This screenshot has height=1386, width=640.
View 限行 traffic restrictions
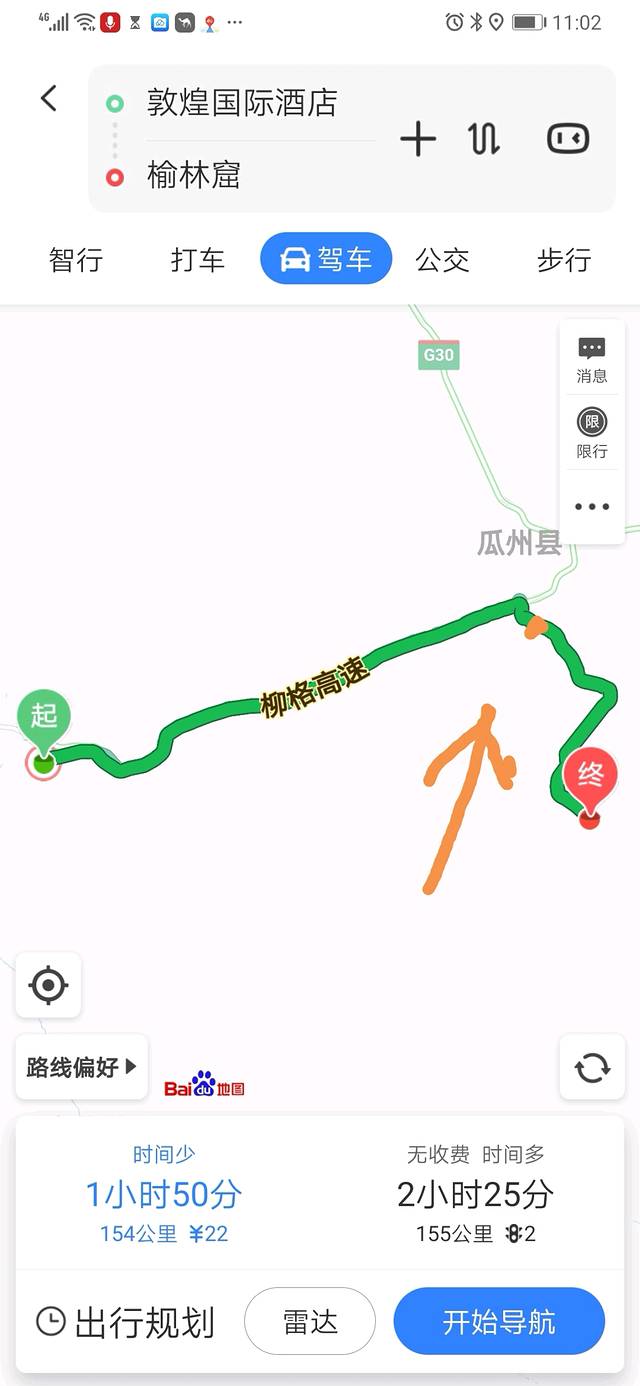(592, 434)
